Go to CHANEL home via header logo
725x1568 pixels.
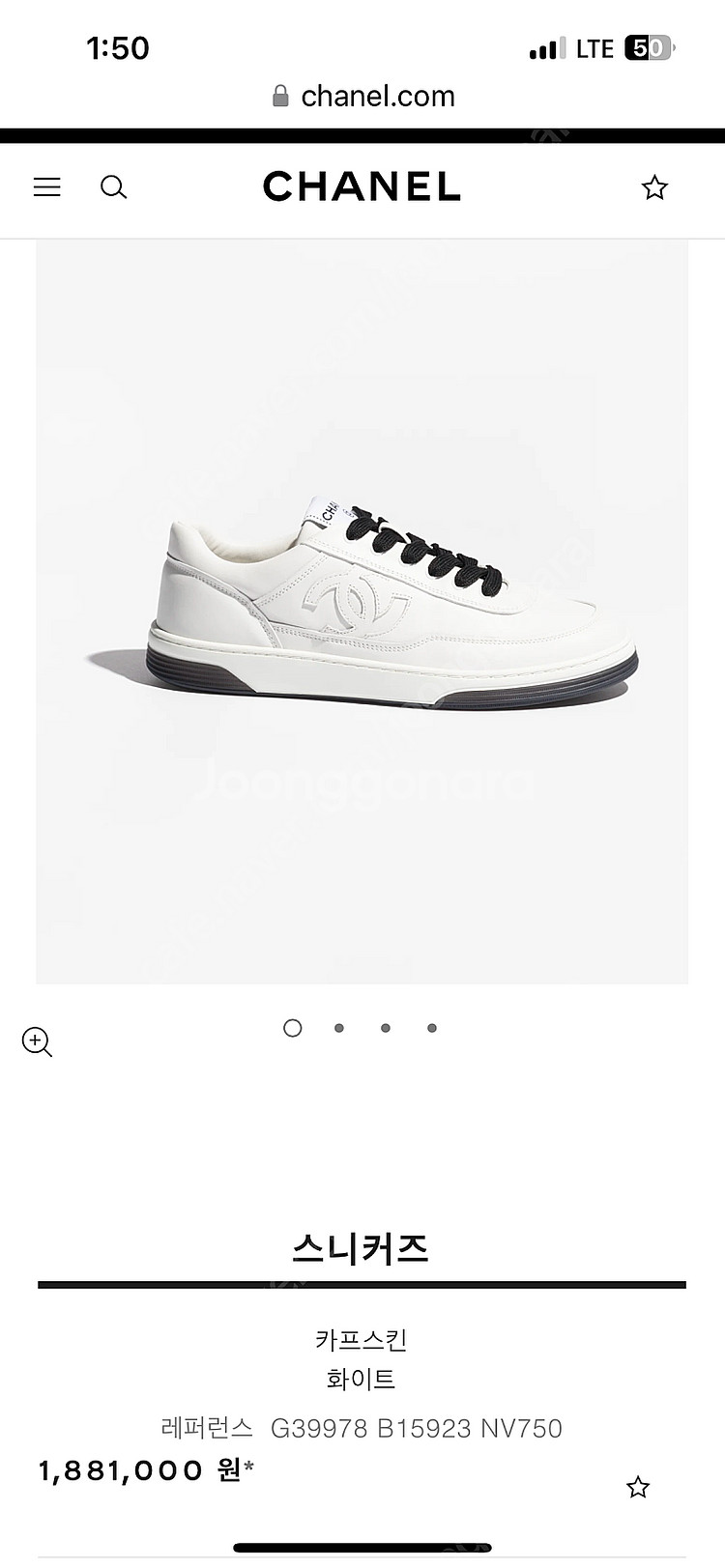pos(362,187)
